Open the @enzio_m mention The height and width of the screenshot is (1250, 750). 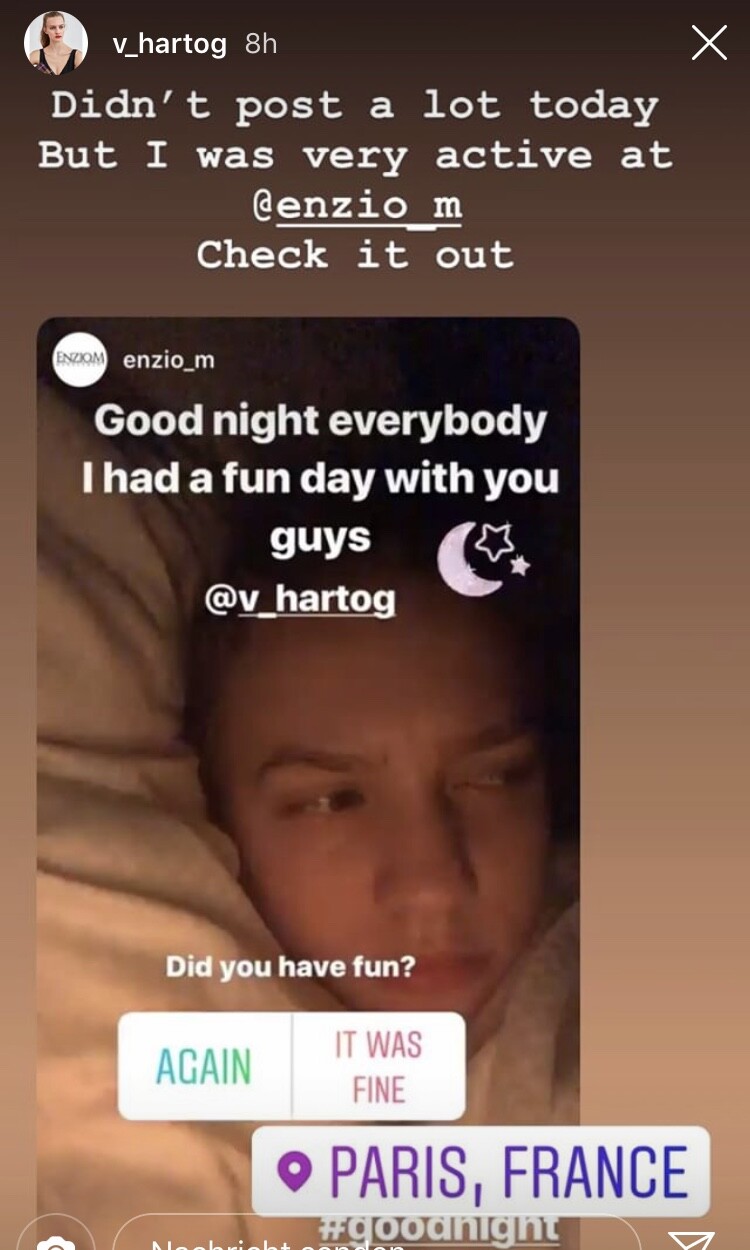pyautogui.click(x=357, y=205)
